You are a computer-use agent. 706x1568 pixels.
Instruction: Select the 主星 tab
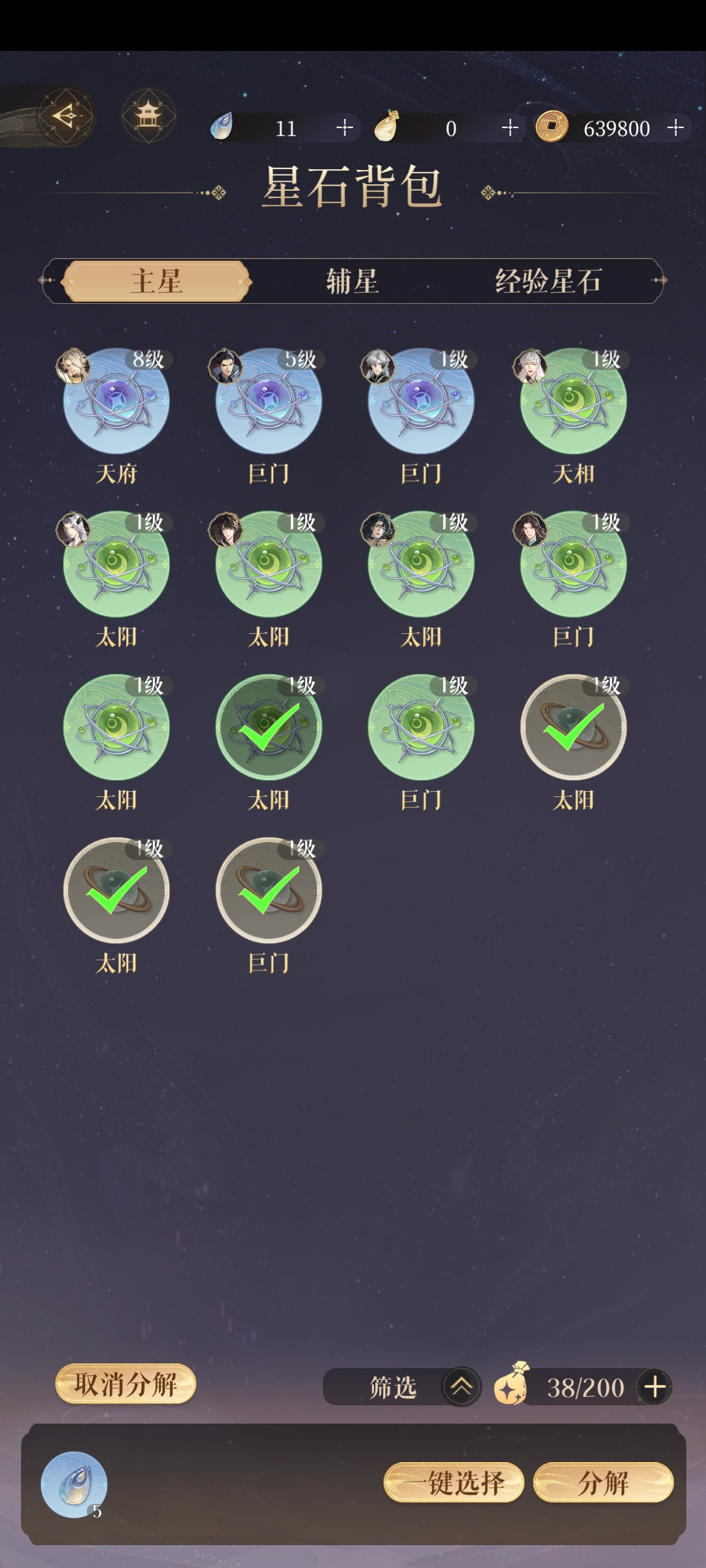click(x=156, y=282)
